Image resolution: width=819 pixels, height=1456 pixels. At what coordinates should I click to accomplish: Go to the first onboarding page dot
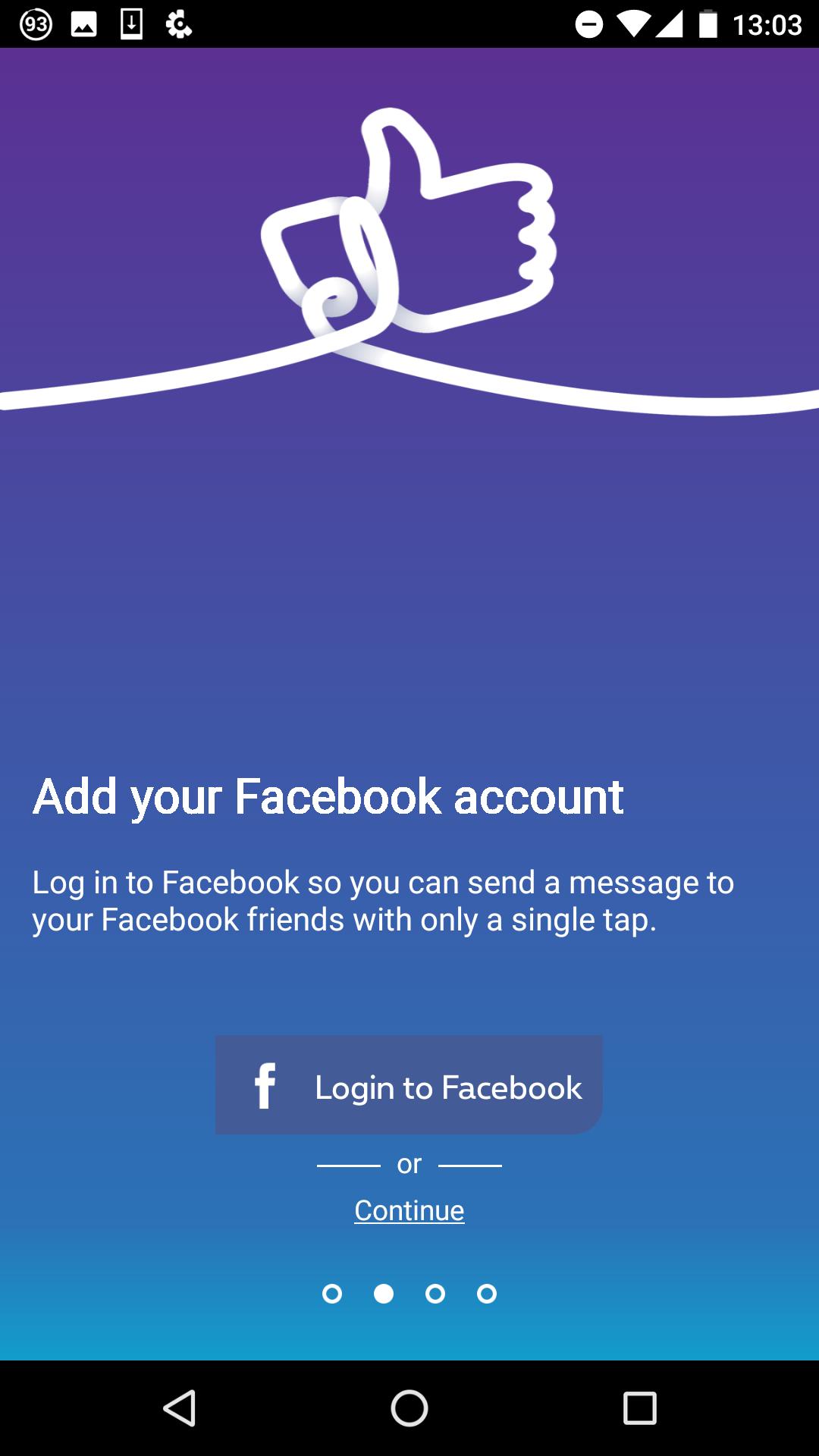point(332,1294)
